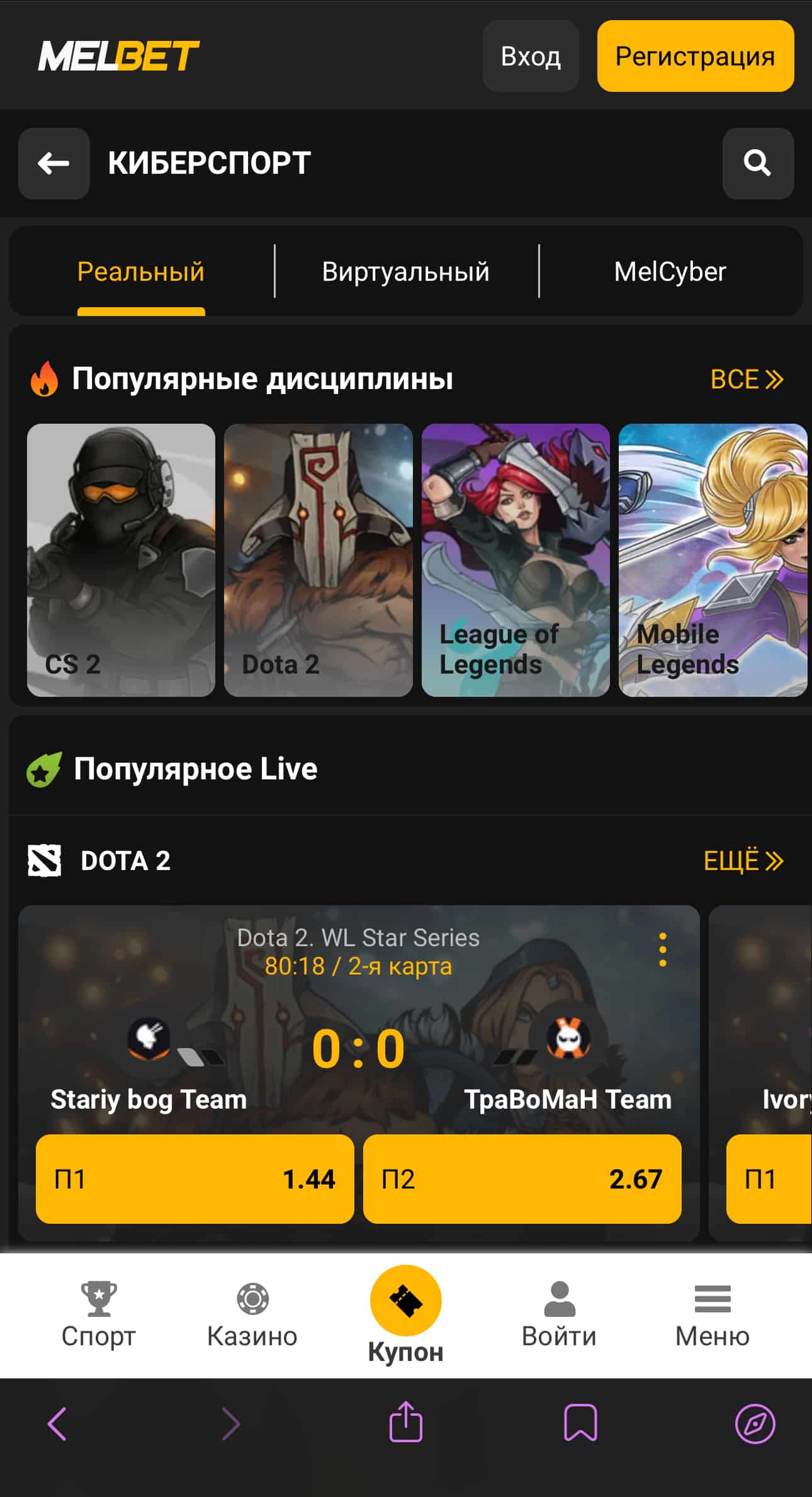
Task: Switch to the Виртуальный tab
Action: [x=406, y=272]
